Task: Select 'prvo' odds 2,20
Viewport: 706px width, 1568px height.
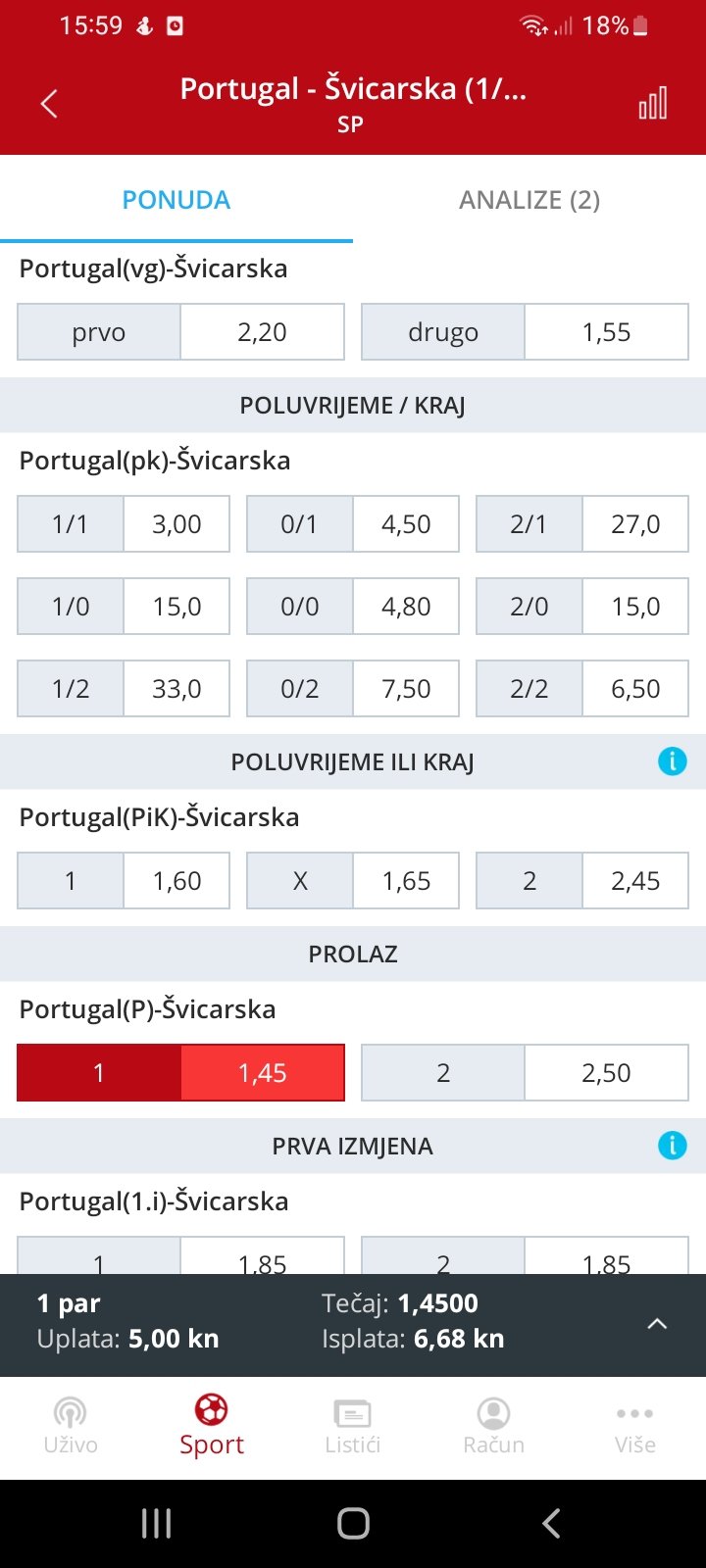Action: pos(181,332)
